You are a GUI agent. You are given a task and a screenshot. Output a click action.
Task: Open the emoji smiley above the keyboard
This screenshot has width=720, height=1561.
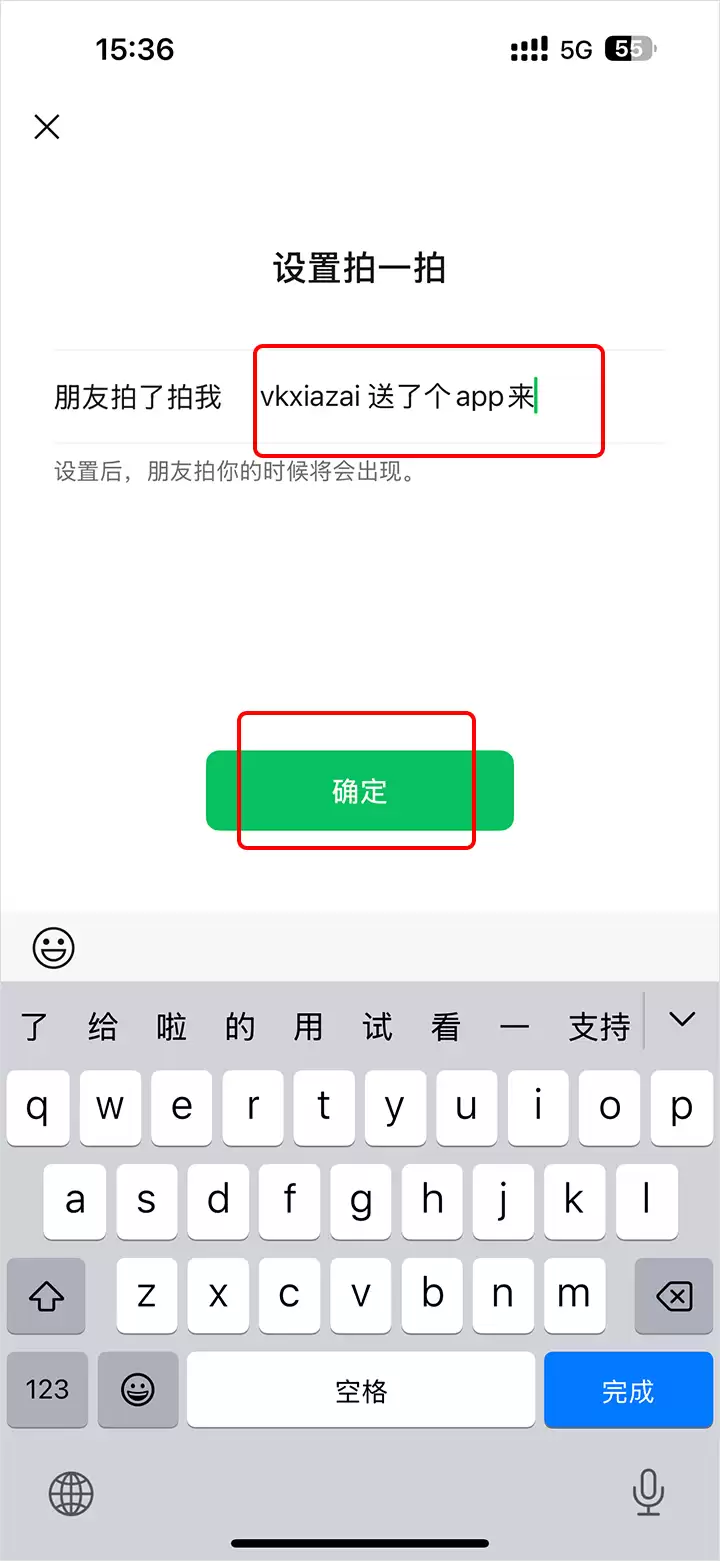(54, 948)
